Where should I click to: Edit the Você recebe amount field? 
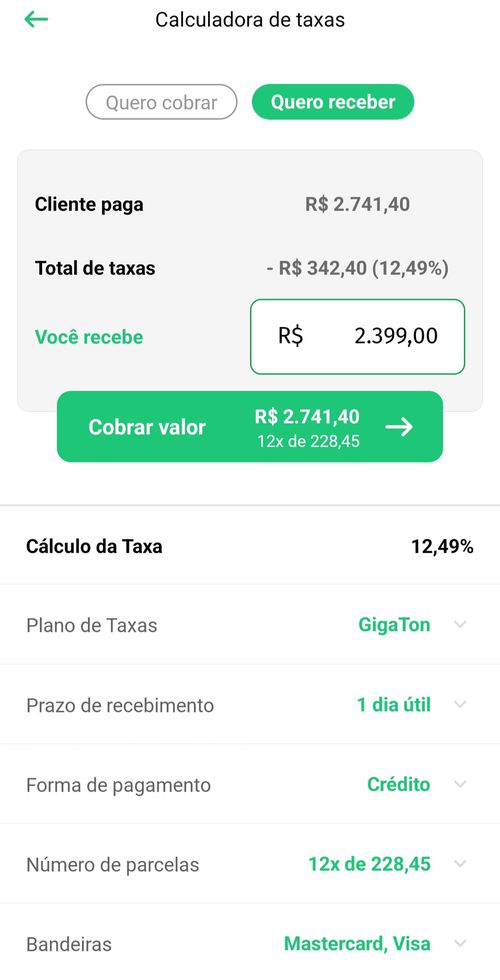click(x=358, y=337)
